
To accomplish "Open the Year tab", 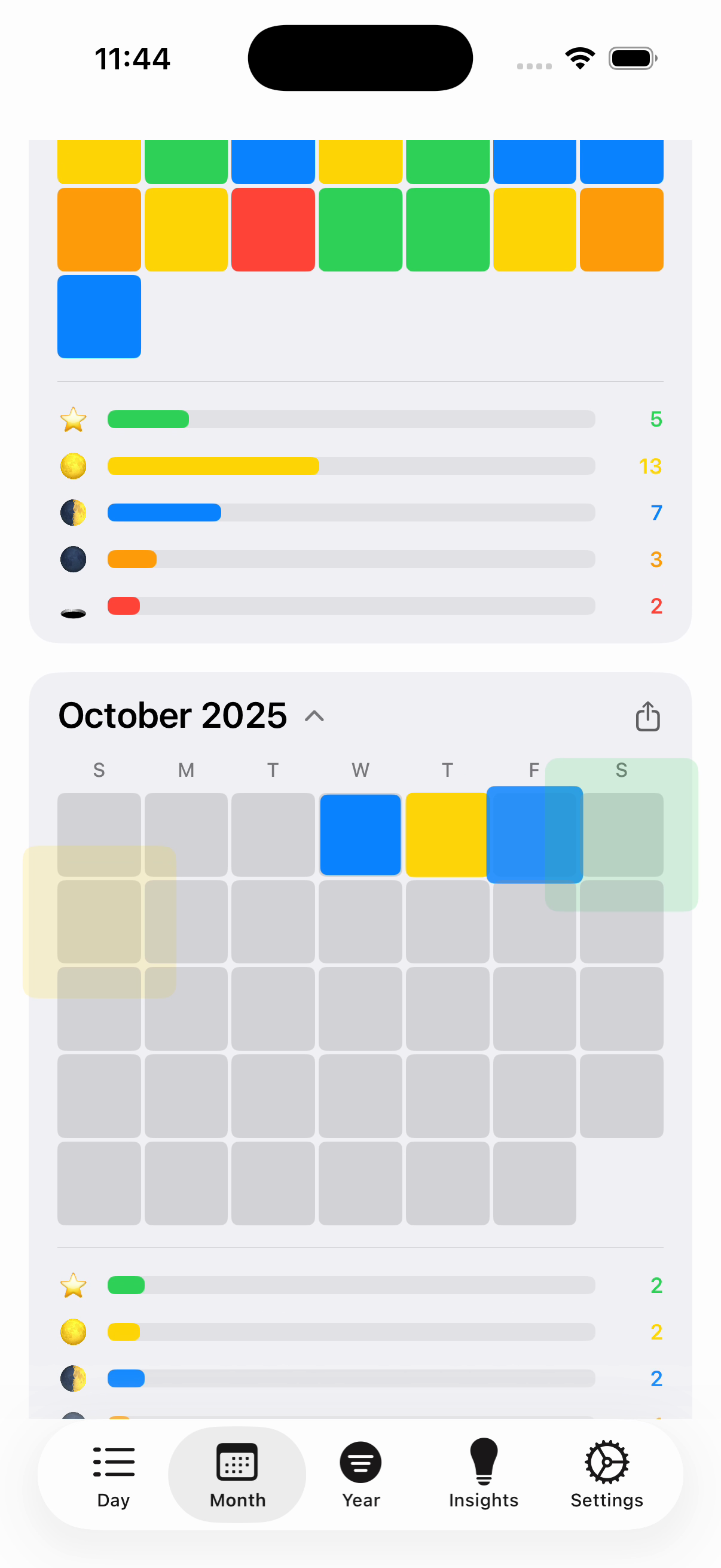I will [x=360, y=1474].
